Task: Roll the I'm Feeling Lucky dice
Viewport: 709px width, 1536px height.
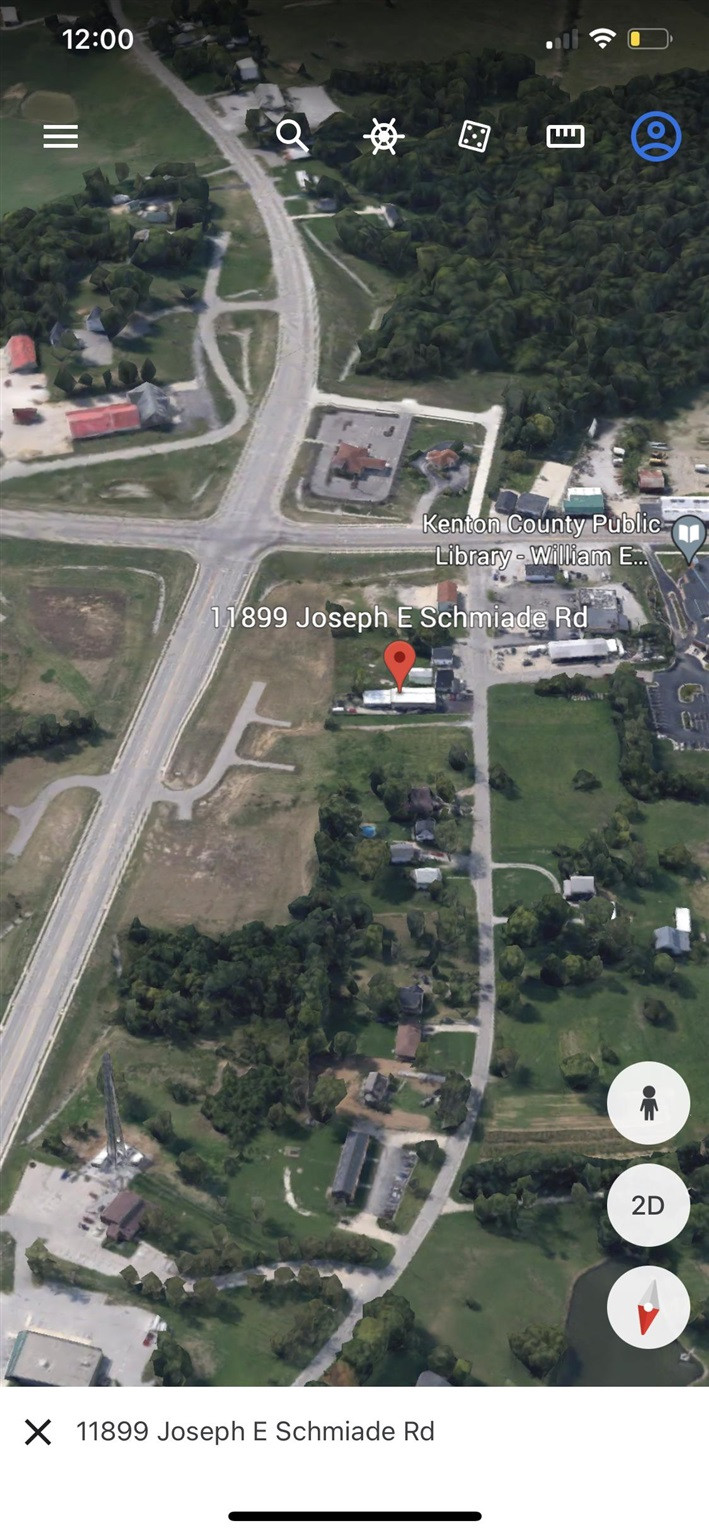Action: [474, 136]
